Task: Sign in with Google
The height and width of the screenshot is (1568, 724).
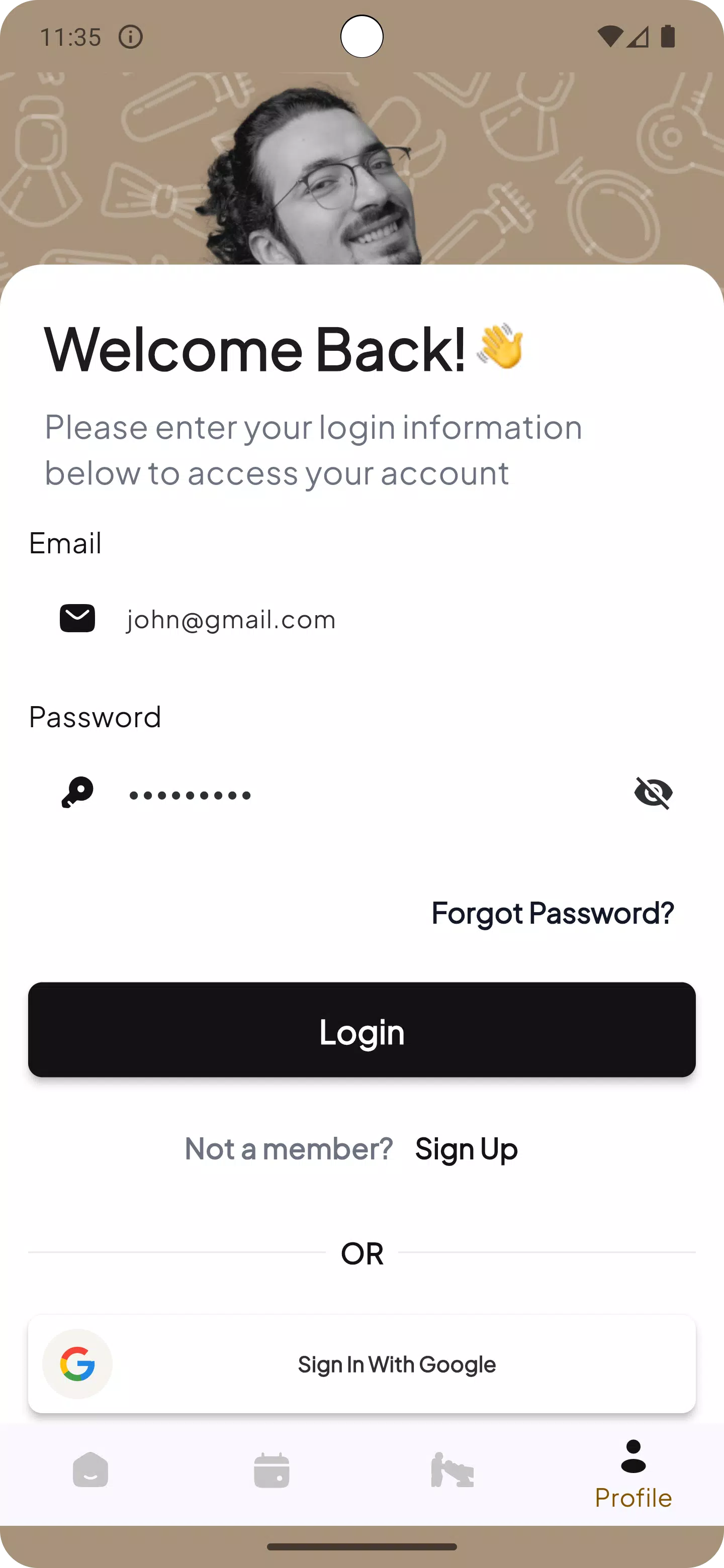Action: [x=361, y=1364]
